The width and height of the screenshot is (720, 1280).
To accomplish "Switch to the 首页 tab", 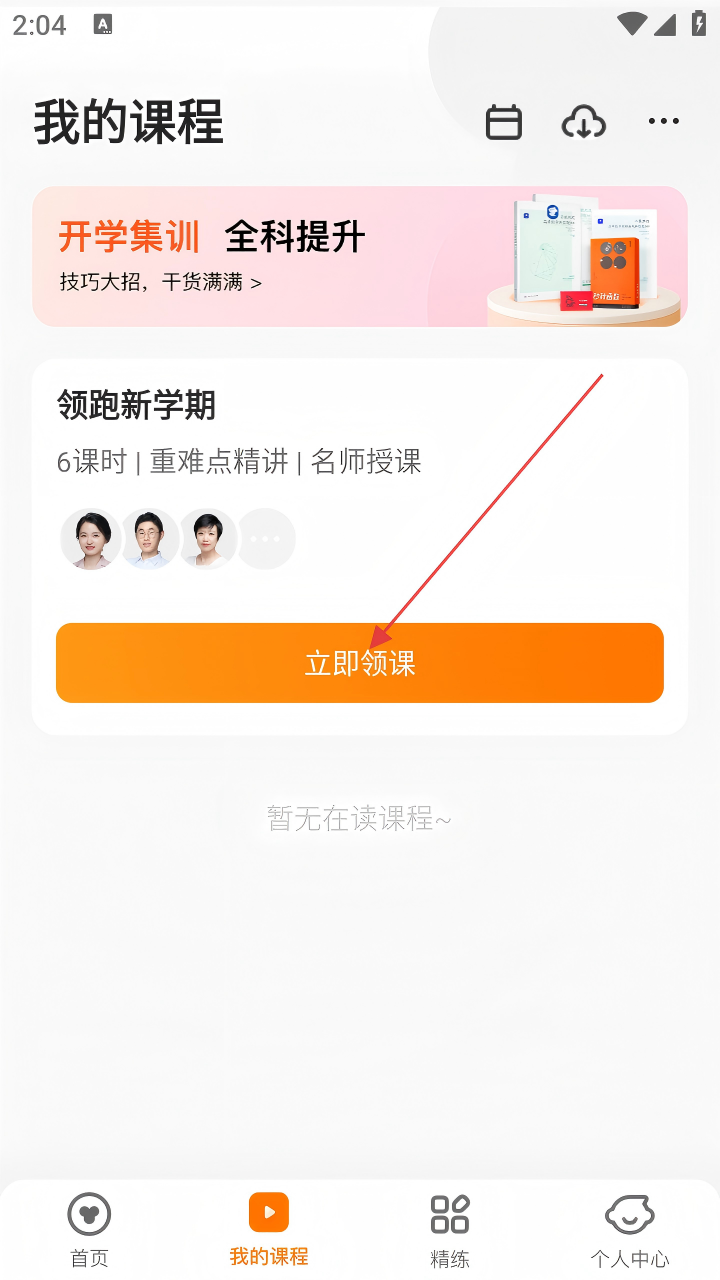I will pos(89,1230).
